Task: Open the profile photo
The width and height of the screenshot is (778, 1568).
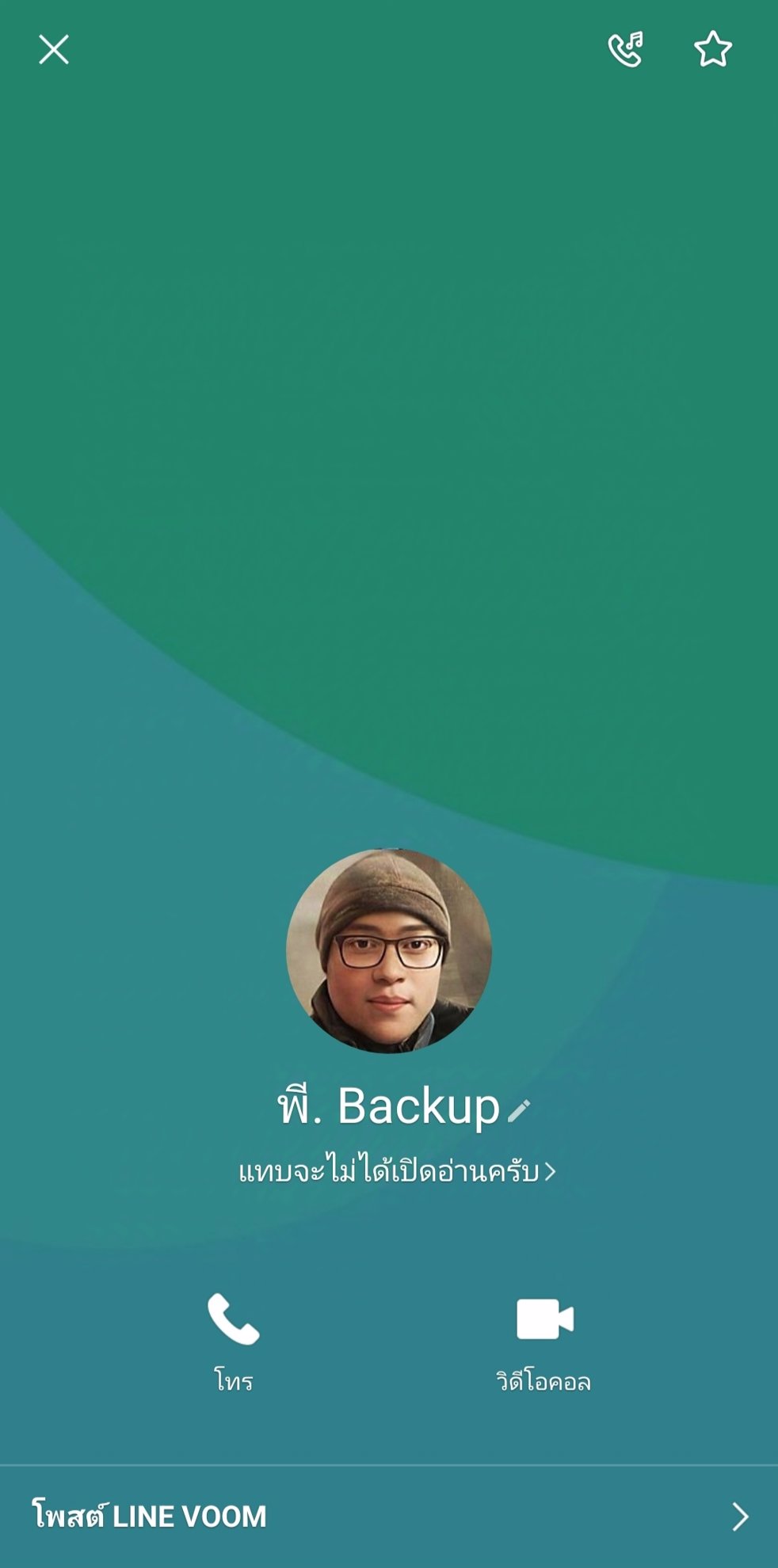Action: pos(389,950)
